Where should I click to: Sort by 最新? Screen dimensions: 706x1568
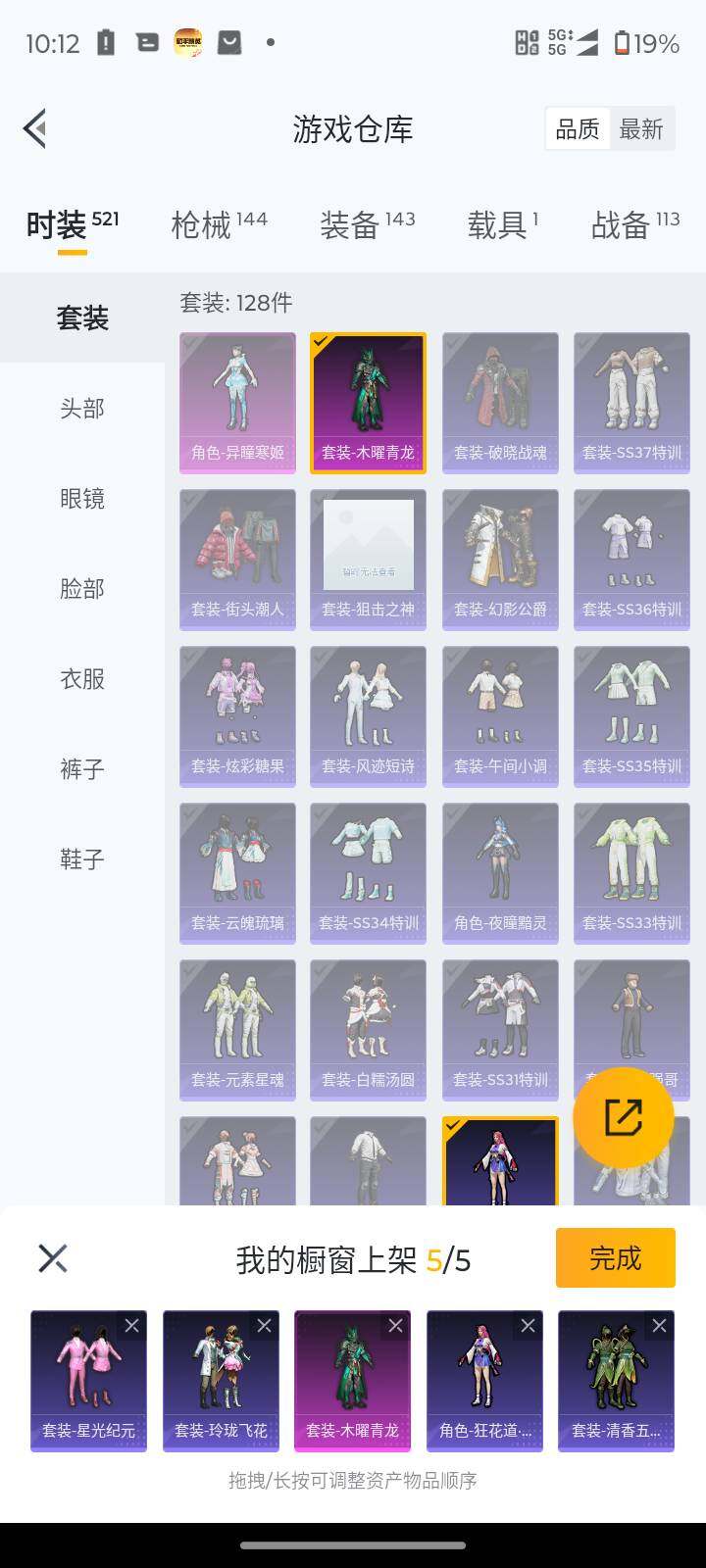point(641,129)
